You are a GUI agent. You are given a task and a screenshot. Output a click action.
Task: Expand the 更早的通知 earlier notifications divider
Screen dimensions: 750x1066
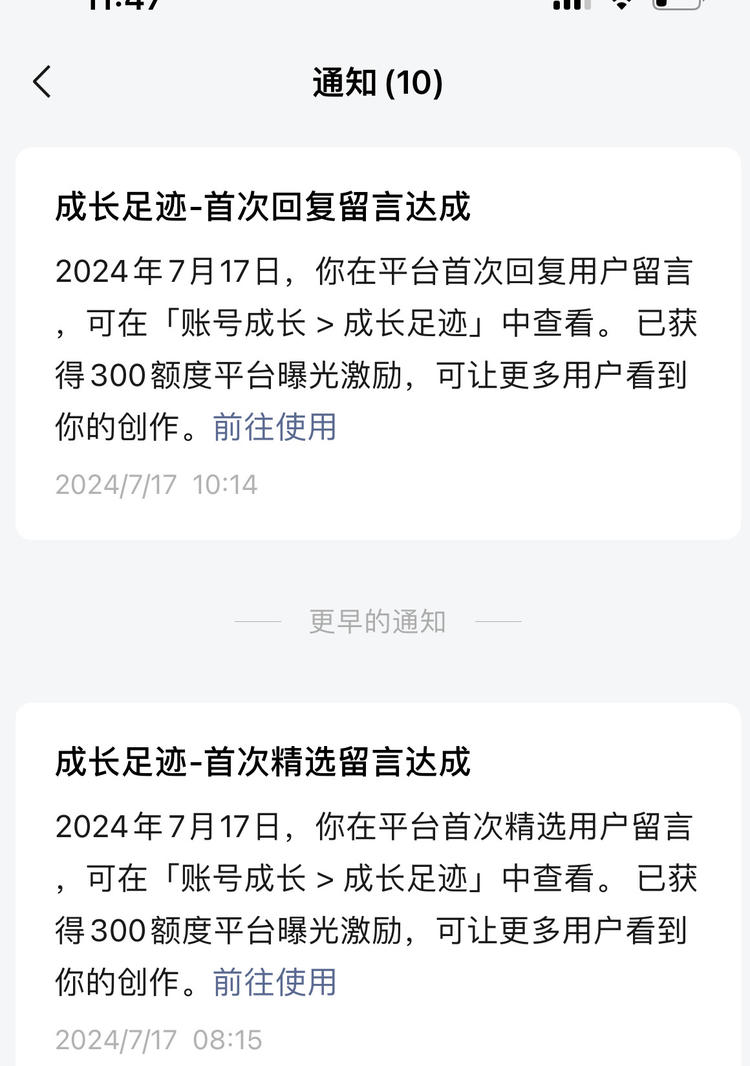375,621
